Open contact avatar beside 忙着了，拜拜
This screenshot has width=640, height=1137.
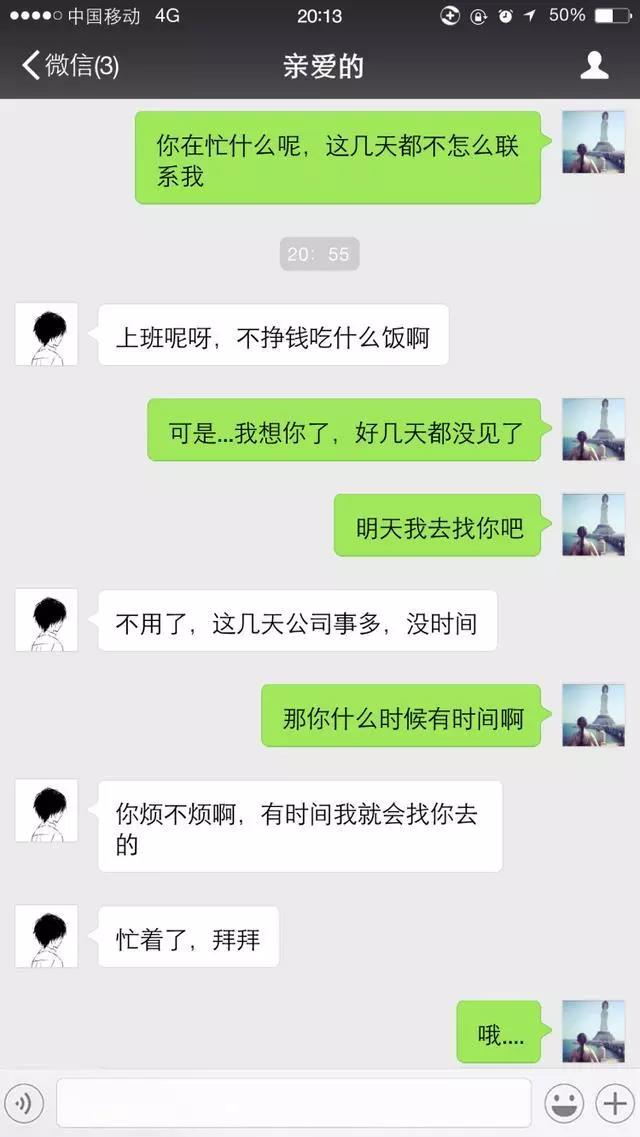(x=46, y=936)
